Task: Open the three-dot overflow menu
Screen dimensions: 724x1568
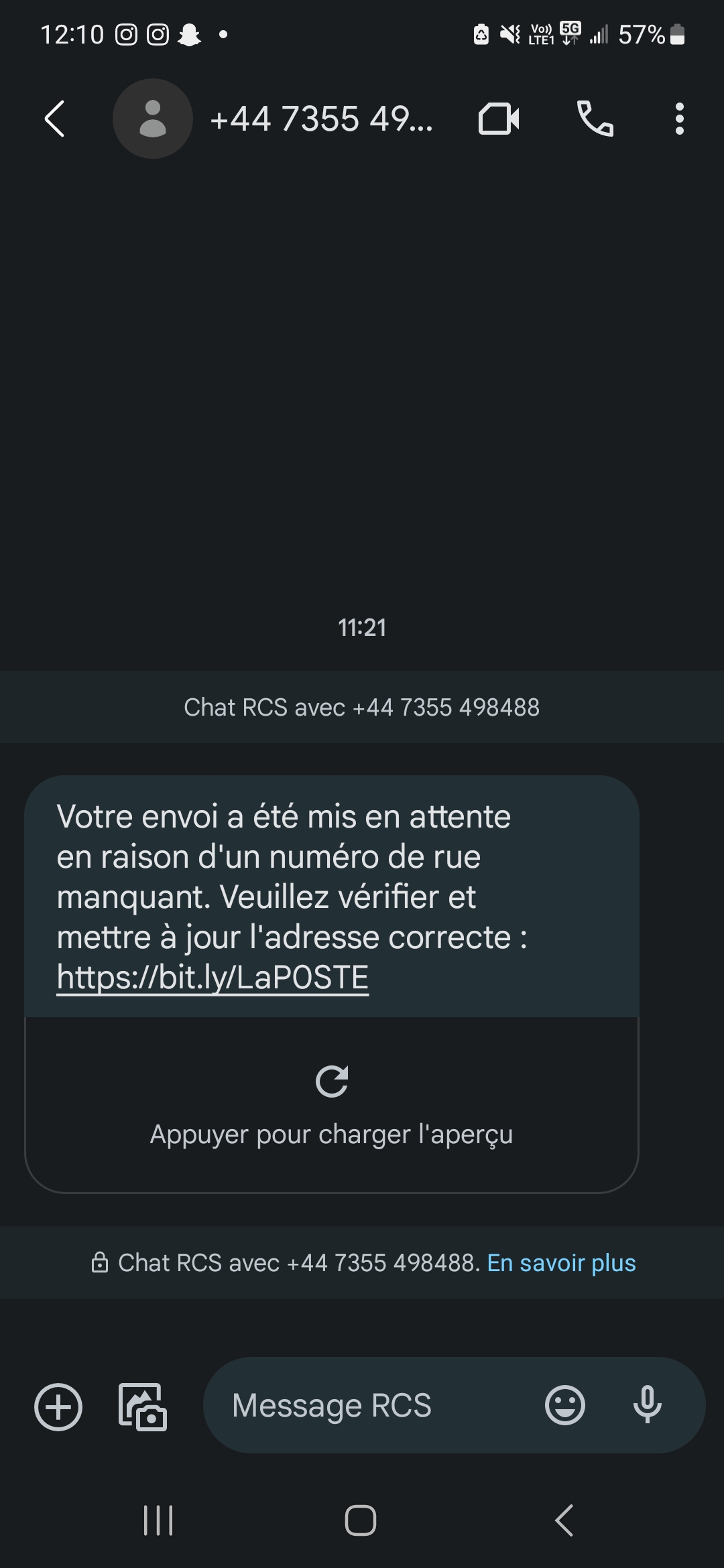Action: (x=680, y=119)
